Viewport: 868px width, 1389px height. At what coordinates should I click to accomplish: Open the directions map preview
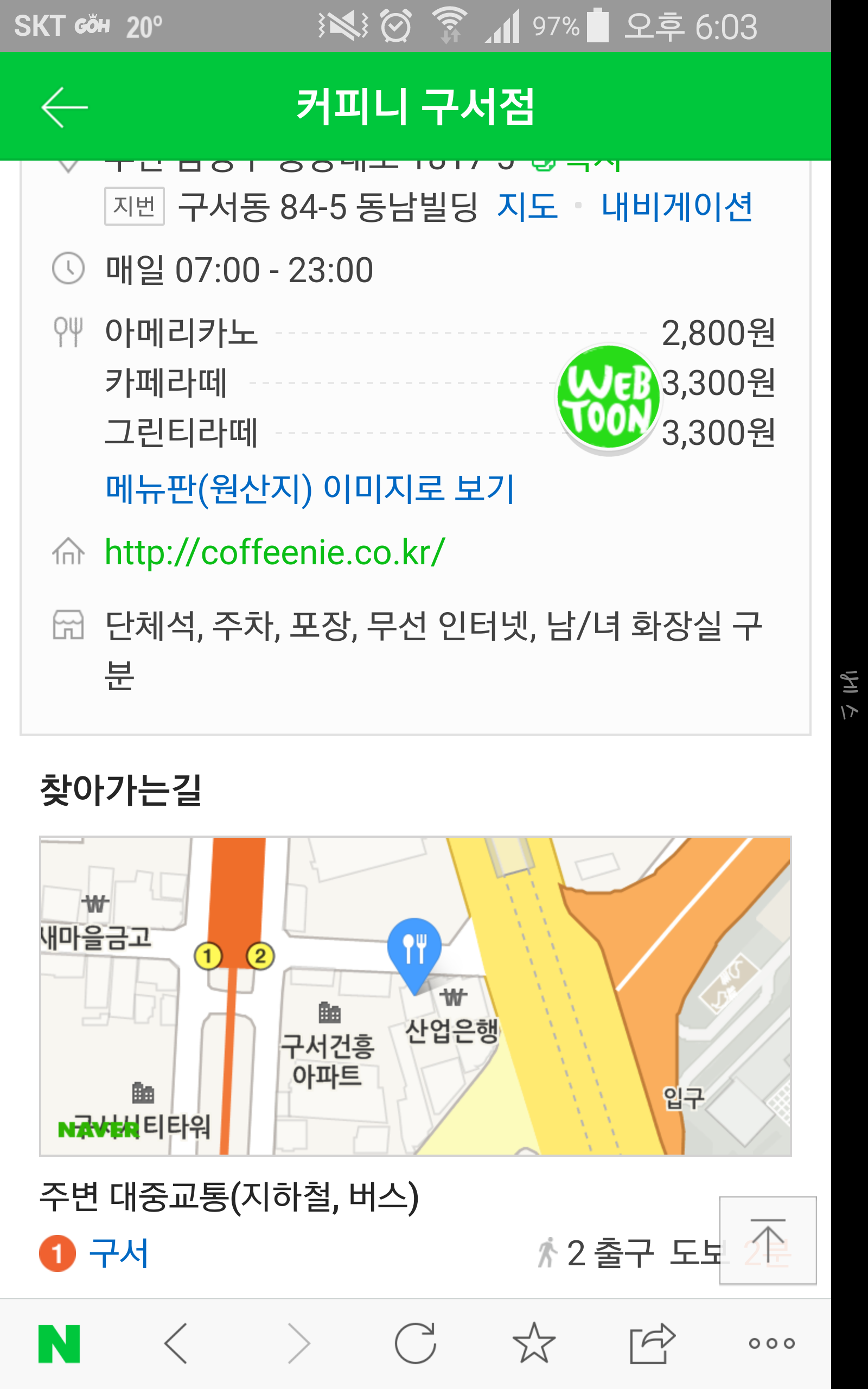415,996
